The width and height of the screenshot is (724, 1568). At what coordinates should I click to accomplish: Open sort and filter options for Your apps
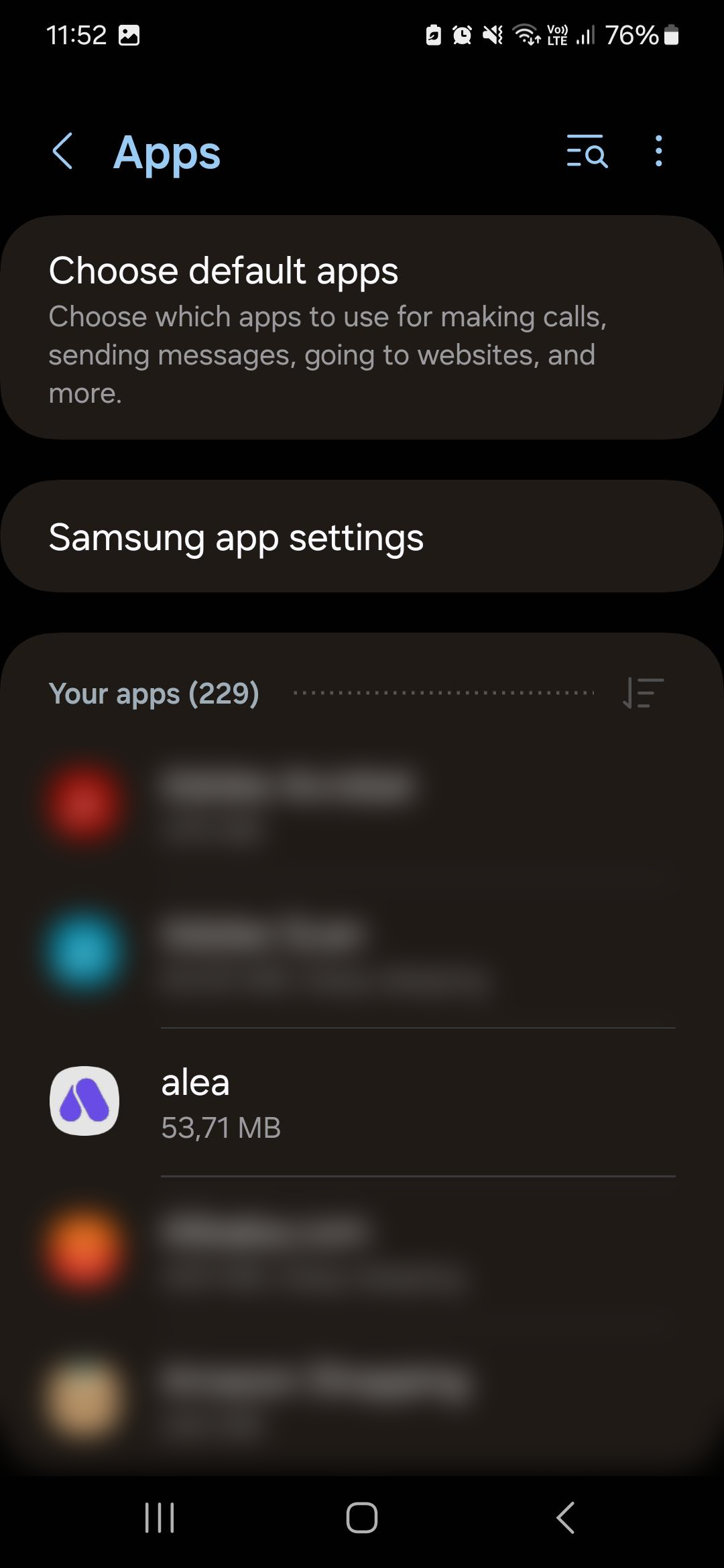click(x=643, y=693)
